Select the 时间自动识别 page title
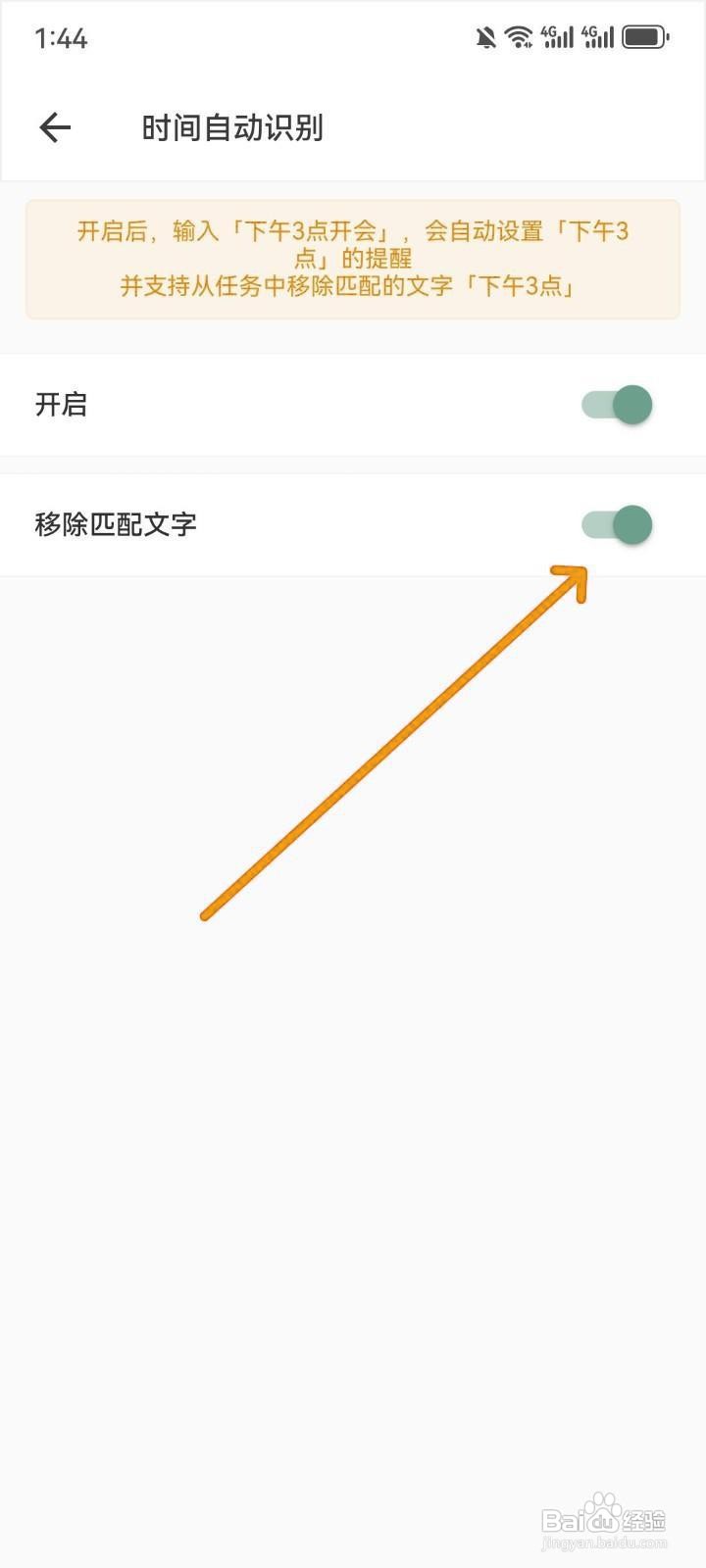Viewport: 706px width, 1568px height. 235,126
